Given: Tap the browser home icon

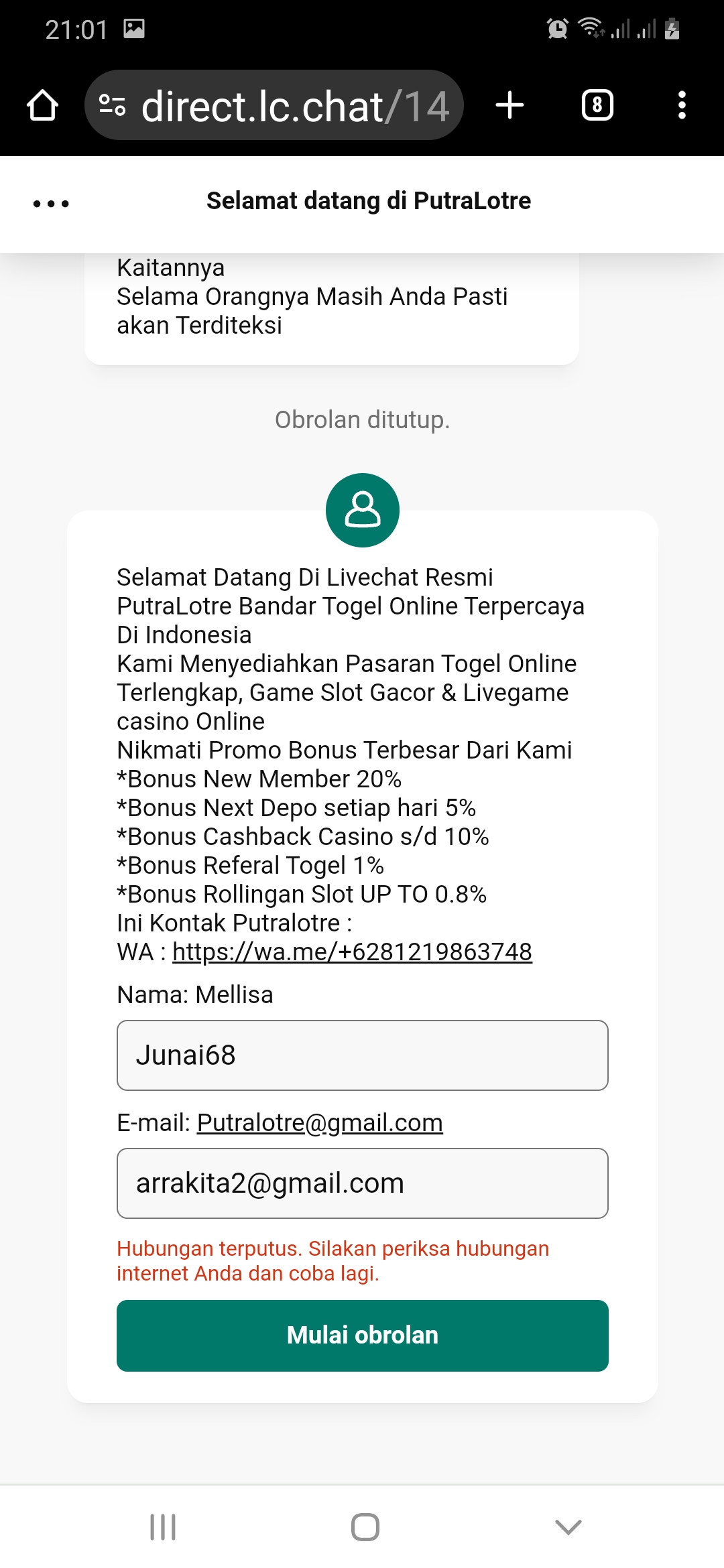Looking at the screenshot, I should (x=42, y=105).
